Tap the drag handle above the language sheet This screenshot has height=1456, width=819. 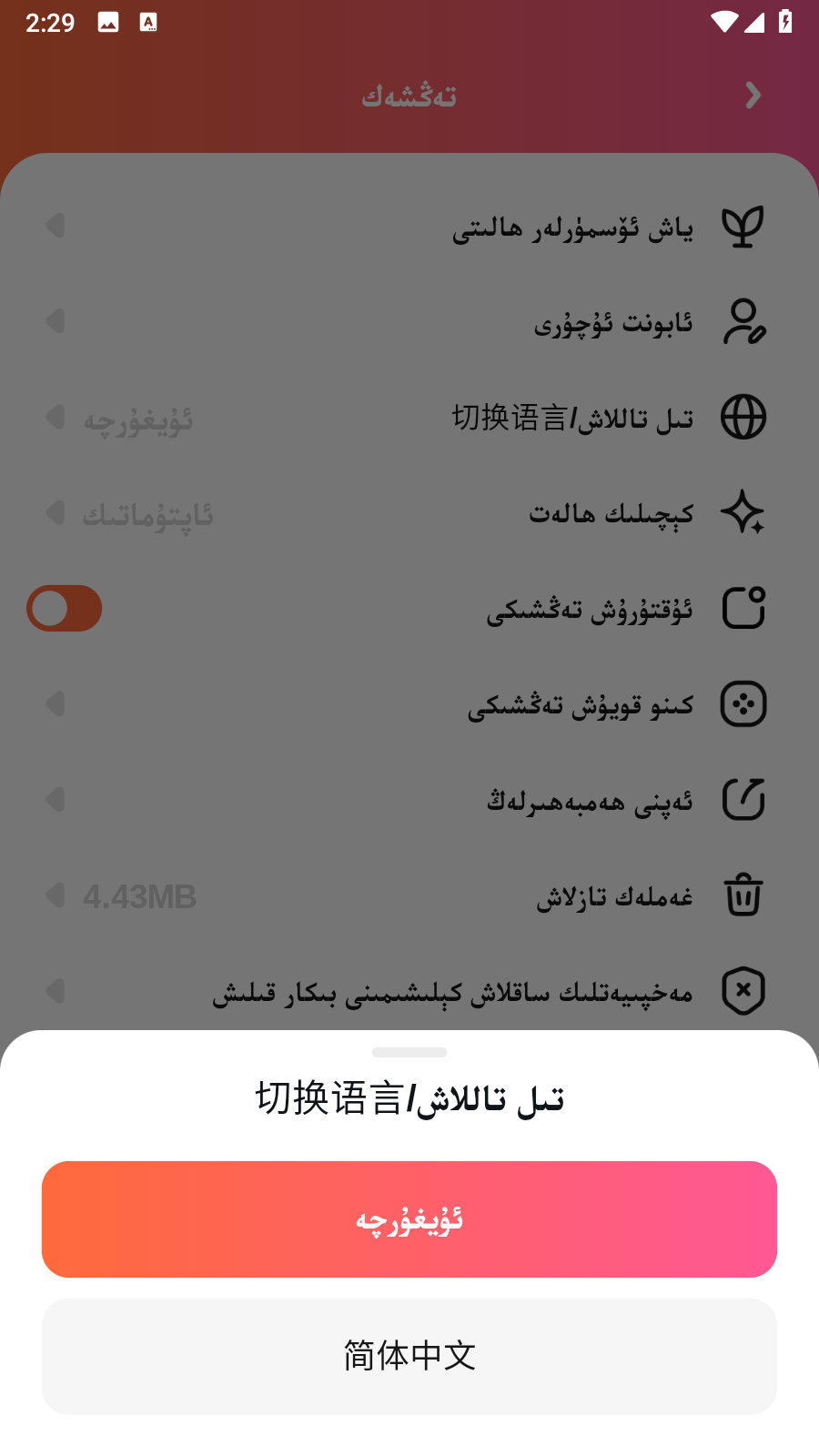coord(409,1051)
